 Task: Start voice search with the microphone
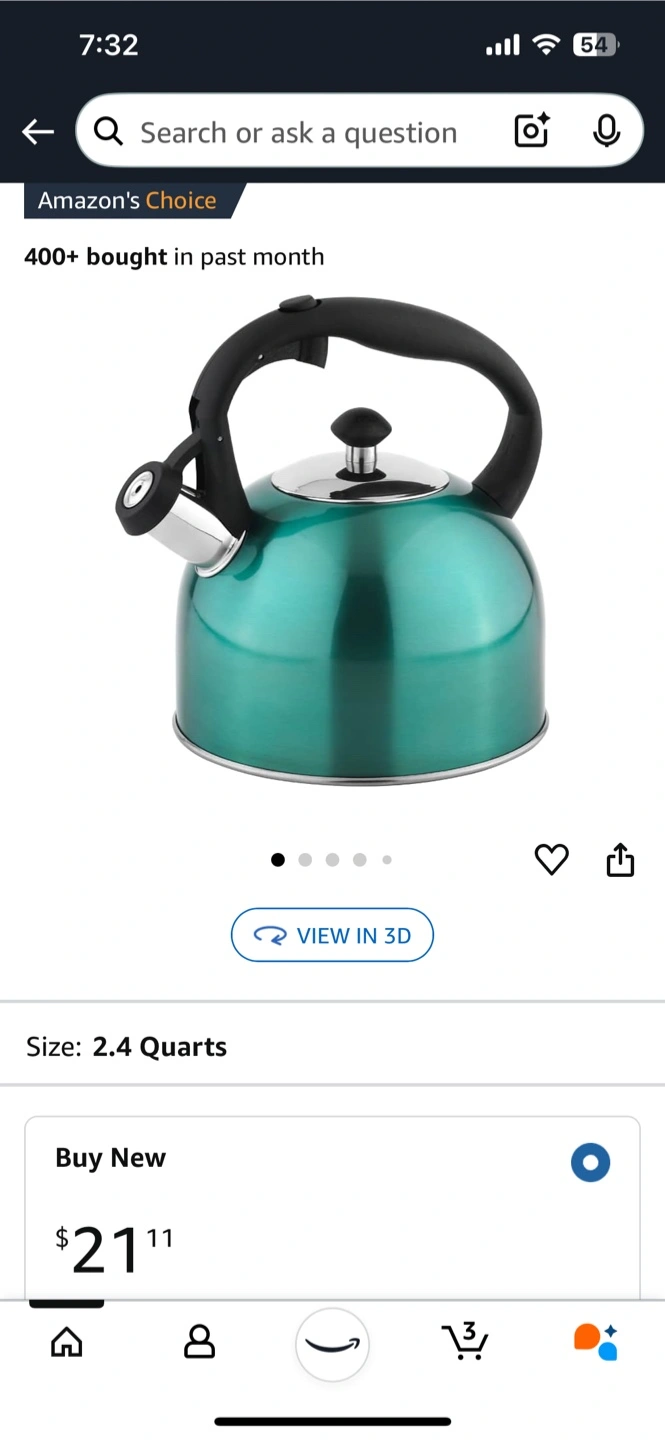606,131
